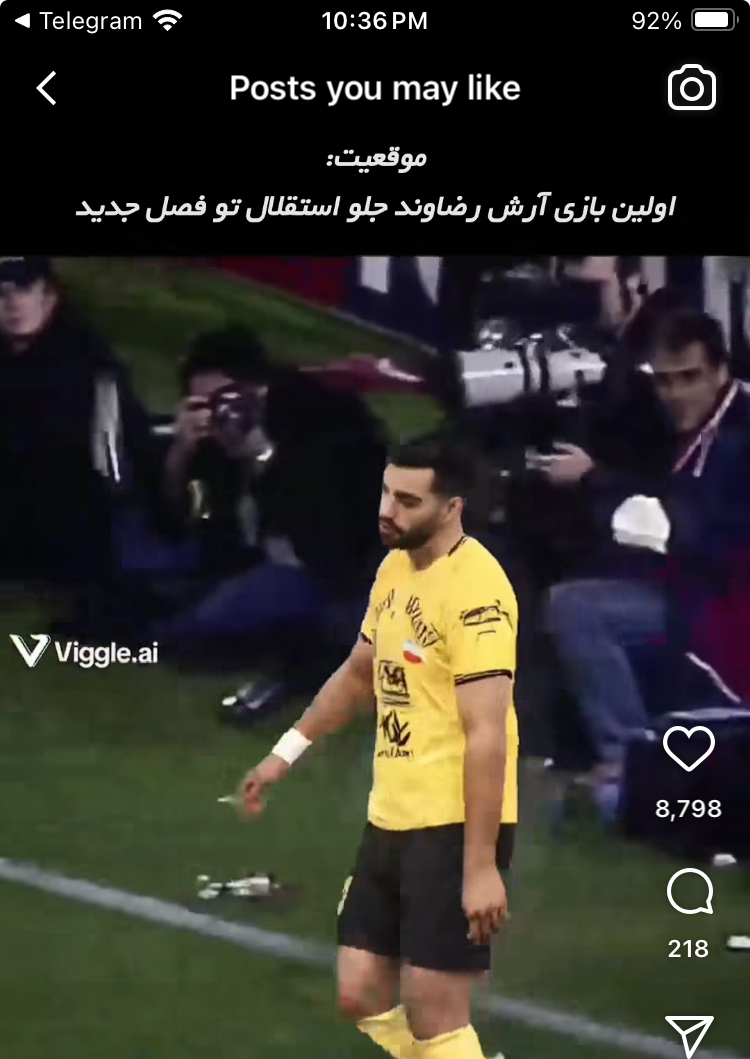Screen dimensions: 750x1059
Task: Go back from Posts you may like
Action: [46, 88]
